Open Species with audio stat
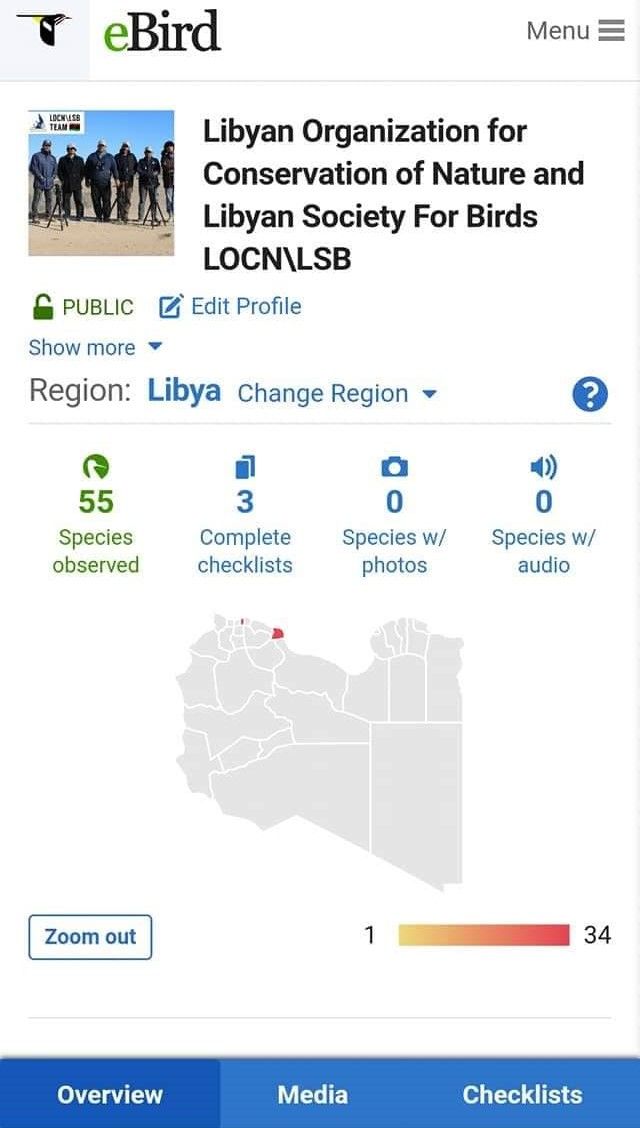This screenshot has width=640, height=1128. [x=543, y=515]
